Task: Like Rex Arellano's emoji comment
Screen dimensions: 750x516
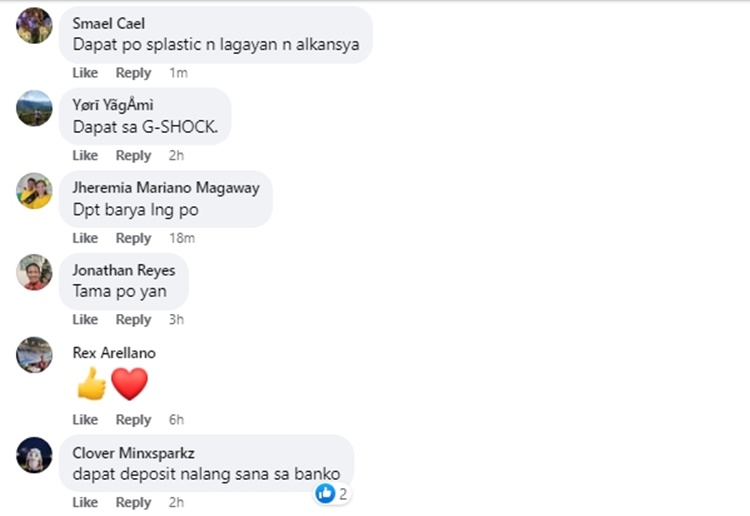Action: click(x=85, y=420)
